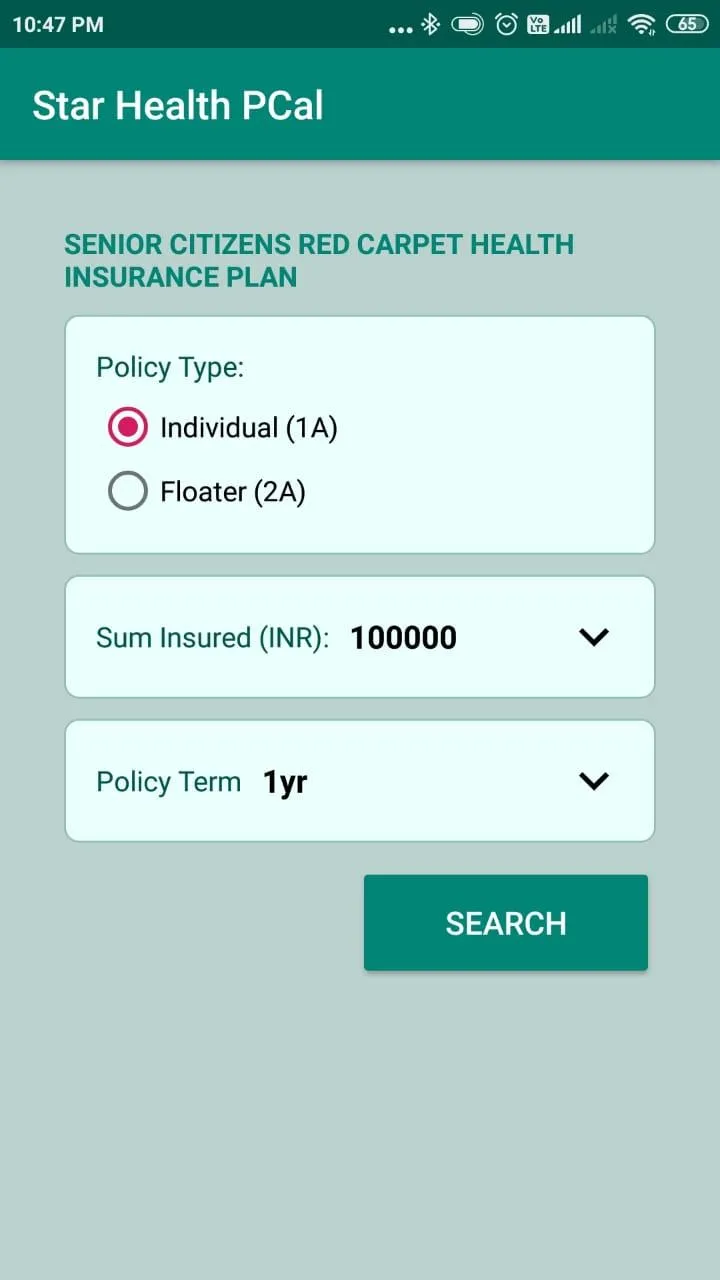Expand the Sum Insured (INR) dropdown
This screenshot has height=1280, width=720.
tap(593, 637)
